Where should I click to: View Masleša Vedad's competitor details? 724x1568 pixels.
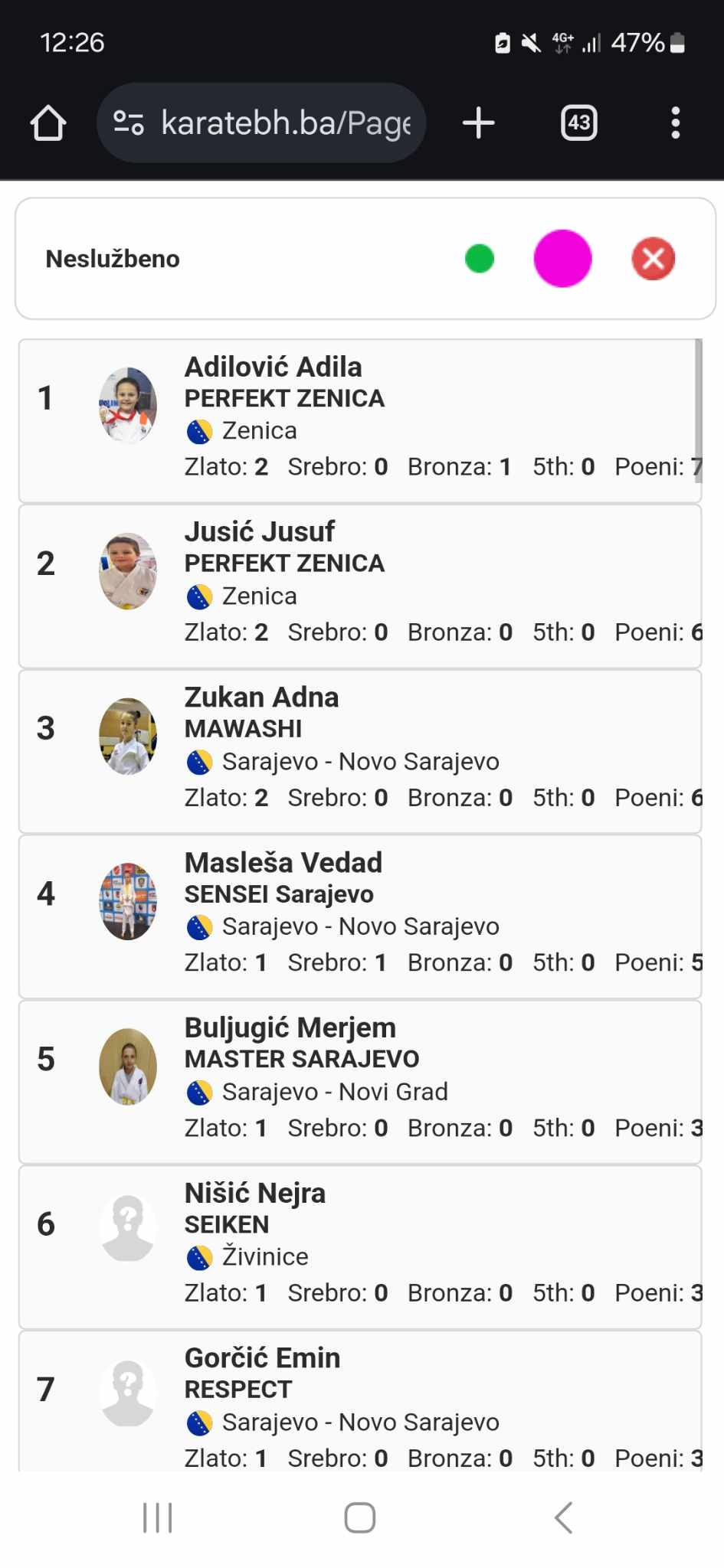click(360, 916)
